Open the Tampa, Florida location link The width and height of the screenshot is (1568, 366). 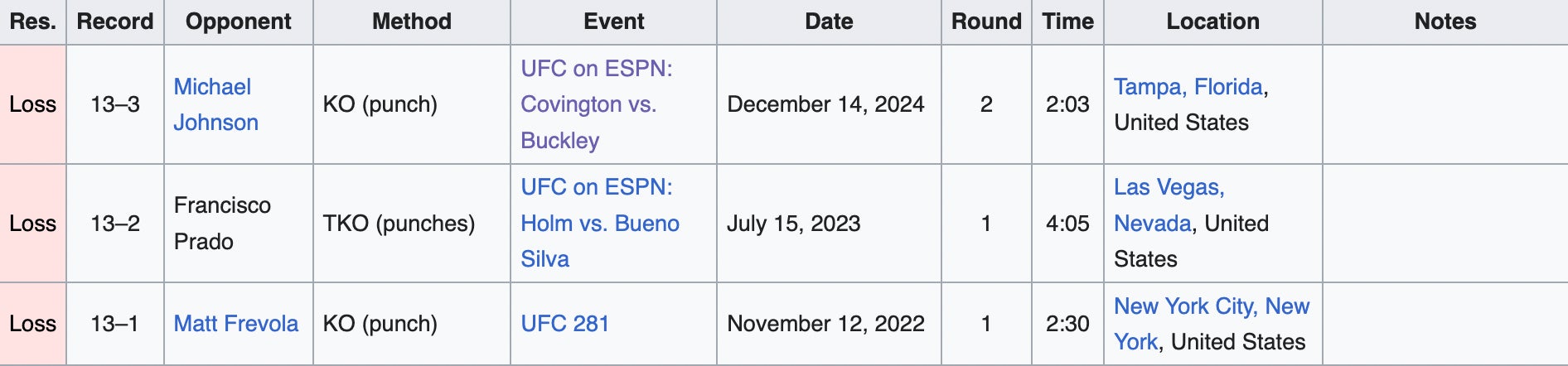coord(1188,87)
